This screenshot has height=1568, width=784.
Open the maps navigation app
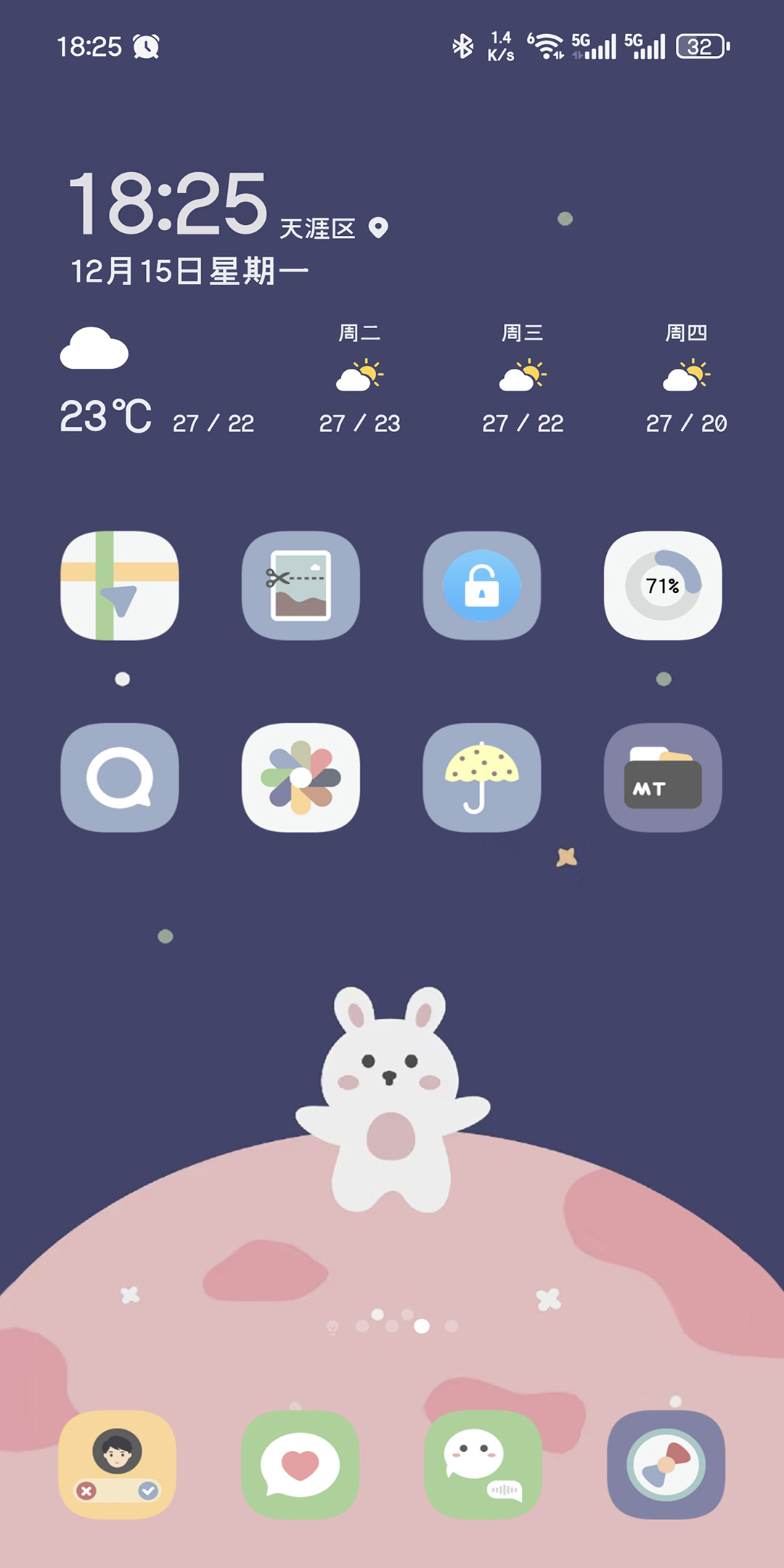(120, 586)
